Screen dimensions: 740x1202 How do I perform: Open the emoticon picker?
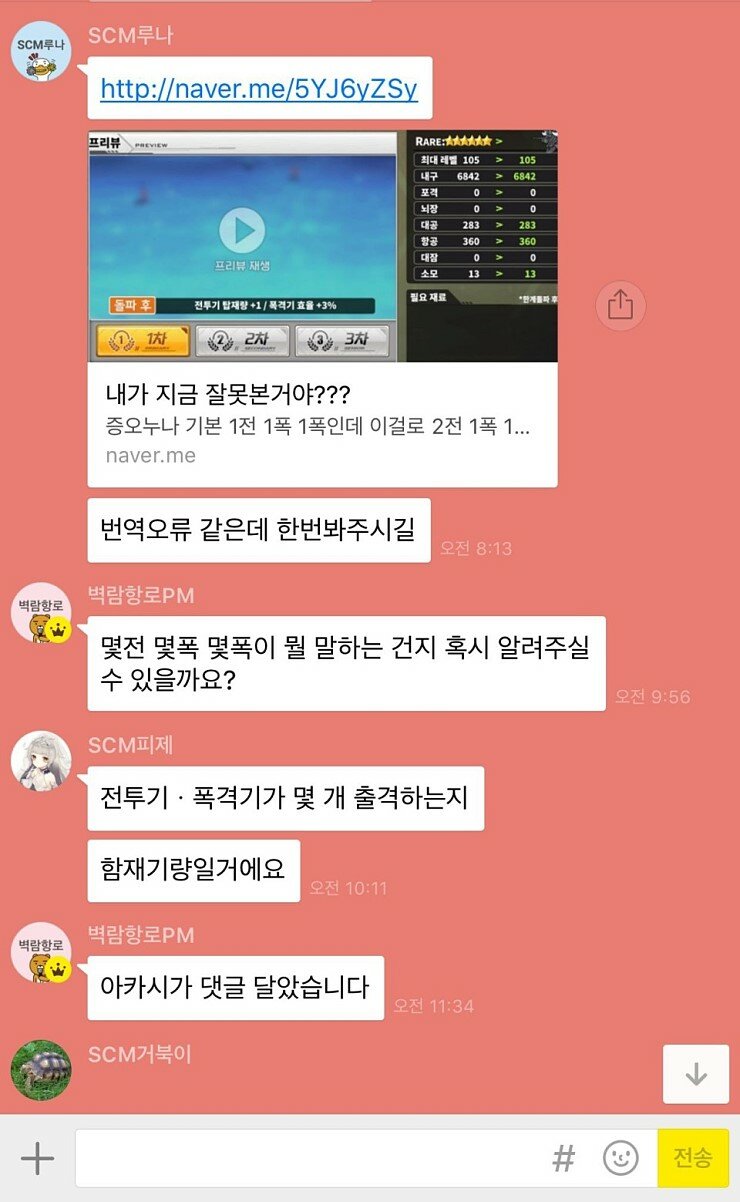coord(620,1159)
